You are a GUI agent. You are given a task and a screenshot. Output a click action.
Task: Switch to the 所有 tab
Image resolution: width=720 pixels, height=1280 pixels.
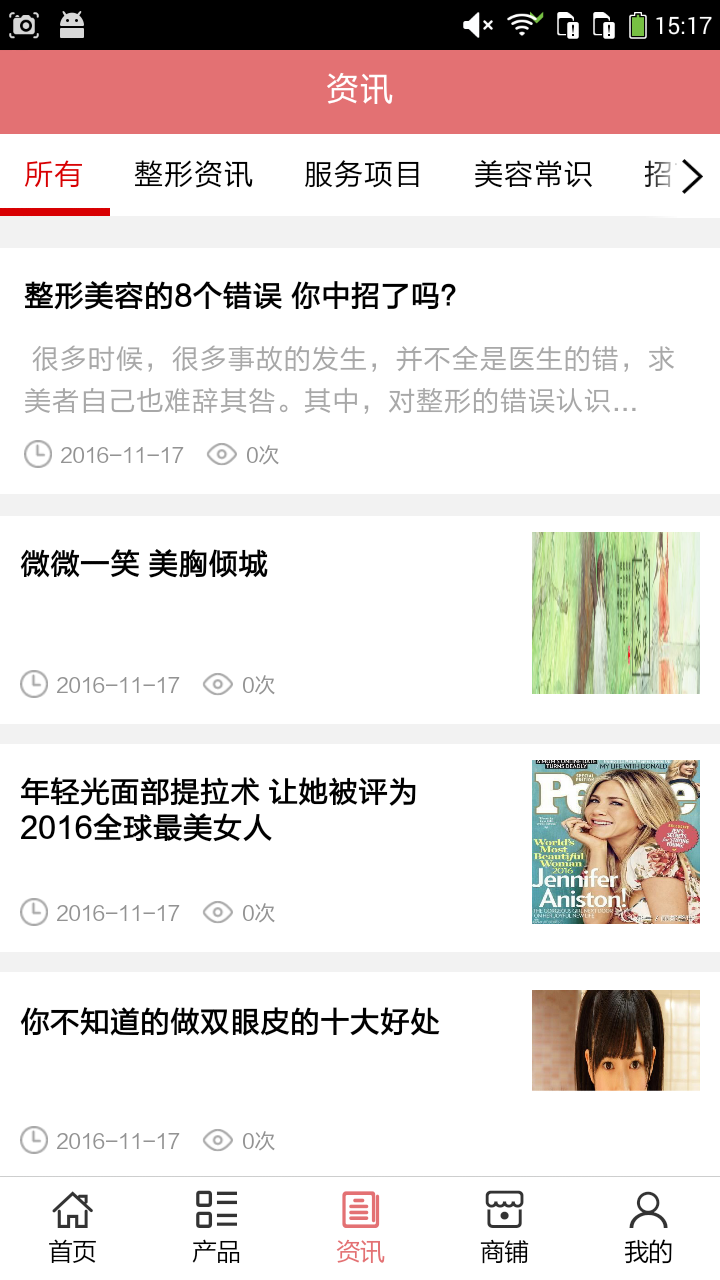coord(54,175)
